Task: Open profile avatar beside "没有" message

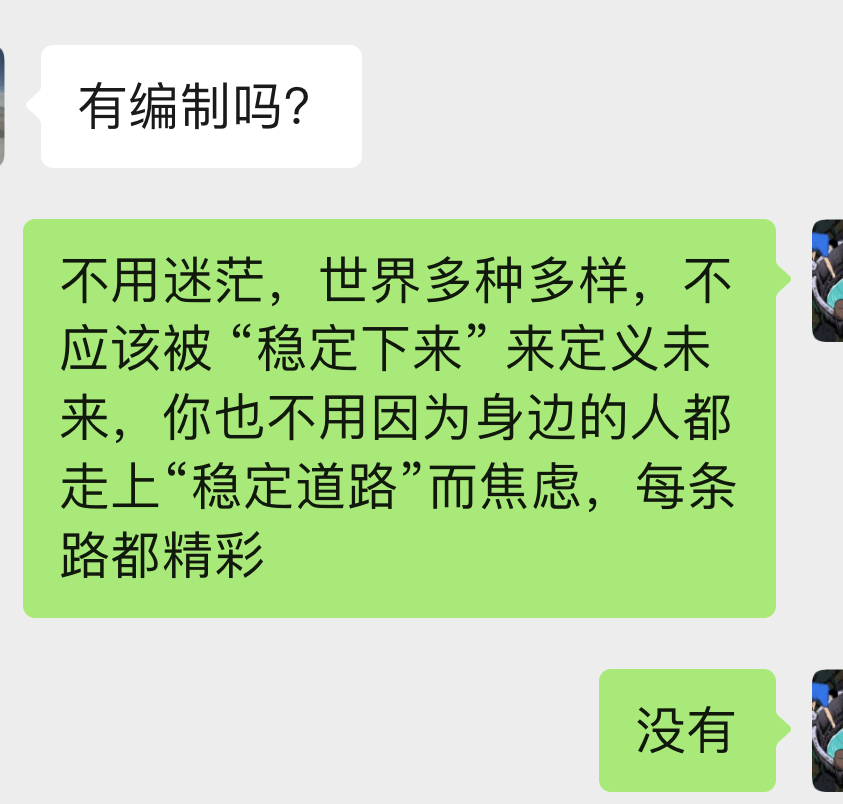Action: pos(827,731)
